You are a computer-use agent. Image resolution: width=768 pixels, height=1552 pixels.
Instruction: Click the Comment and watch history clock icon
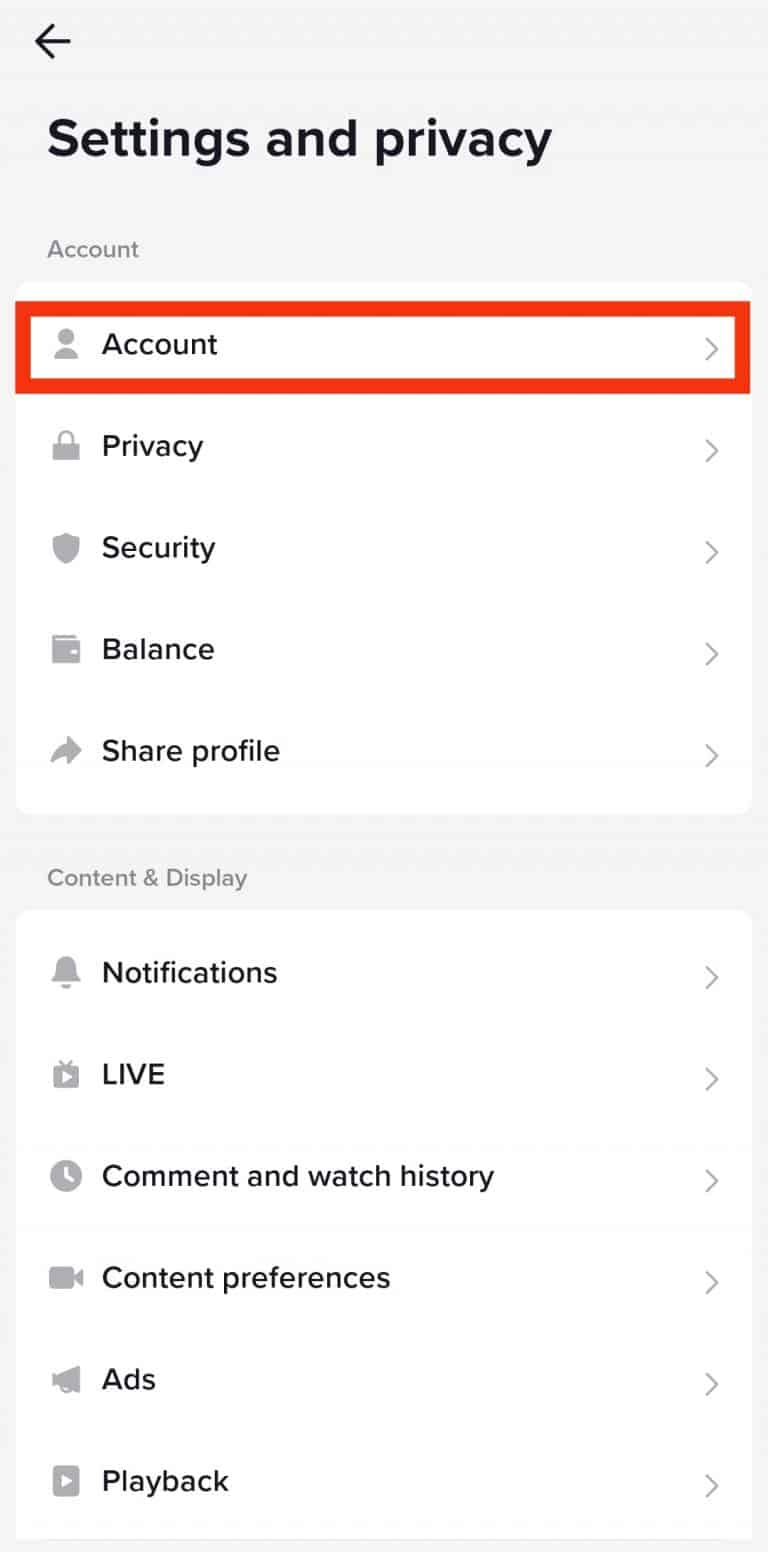(67, 1176)
